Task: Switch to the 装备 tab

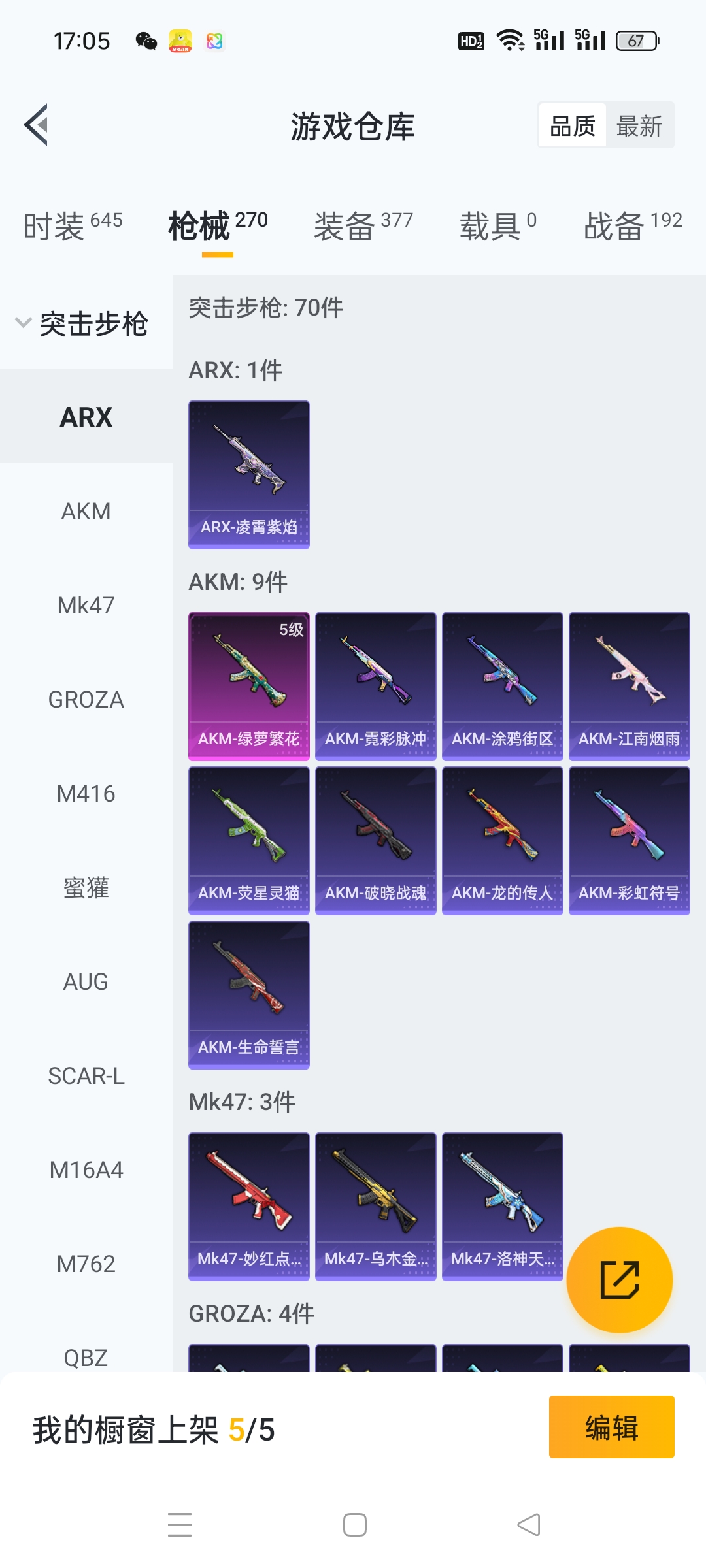Action: coord(363,226)
